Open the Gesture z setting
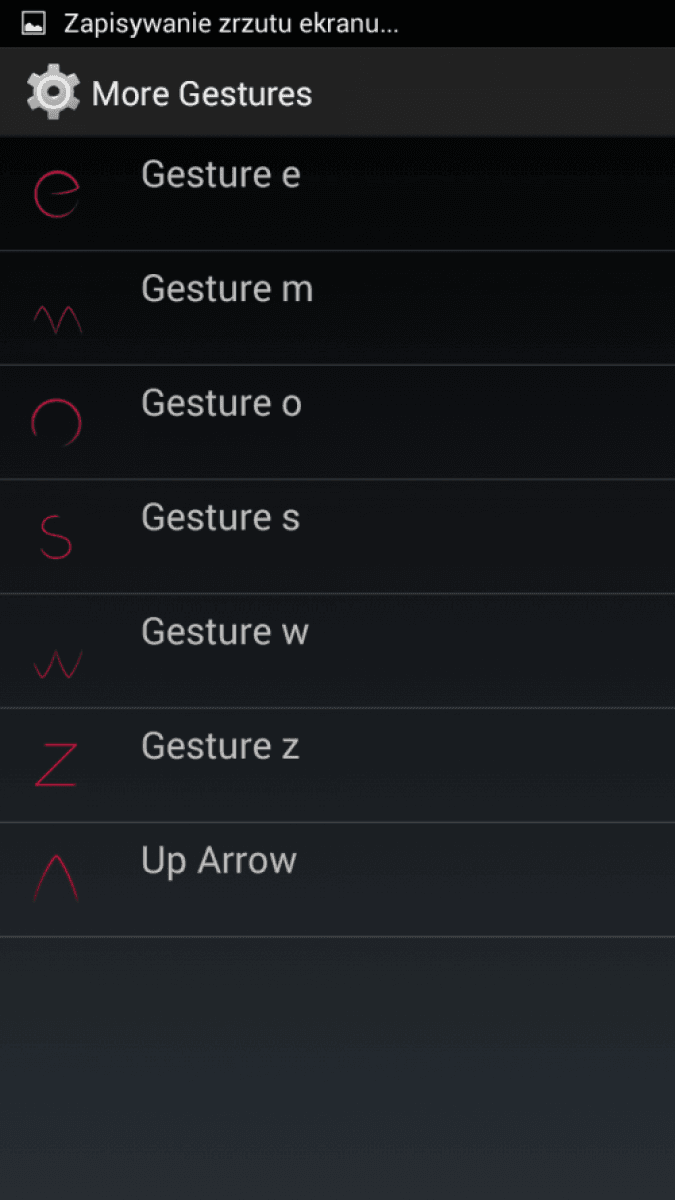 (x=337, y=765)
